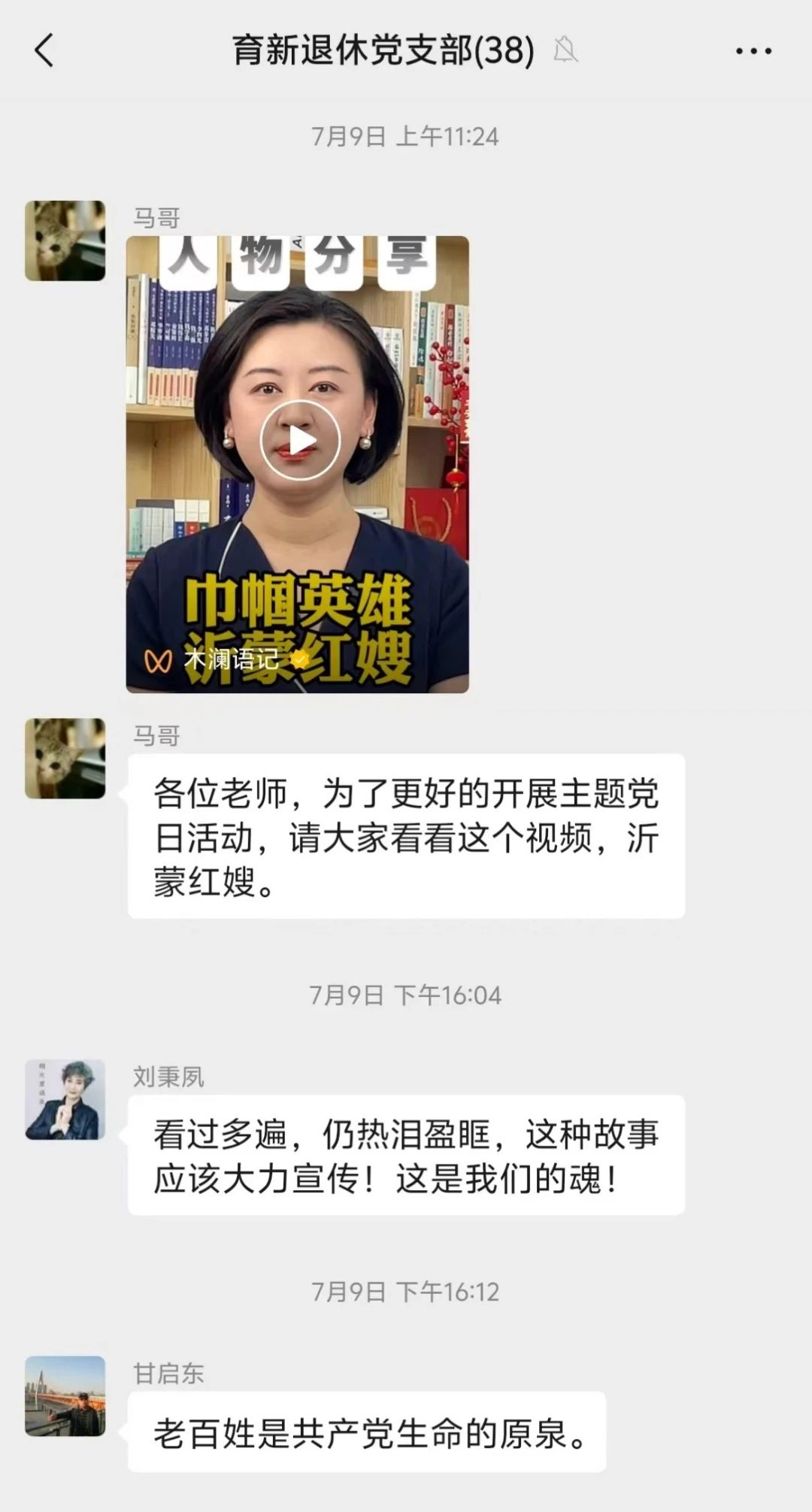Screen dimensions: 812x1512
Task: Open 马哥's avatar beside the video message
Action: 65,241
